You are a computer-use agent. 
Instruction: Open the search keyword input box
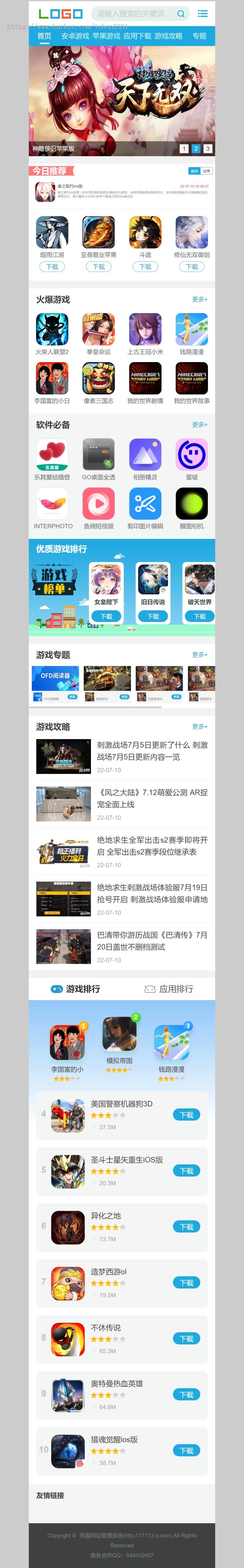pos(133,13)
